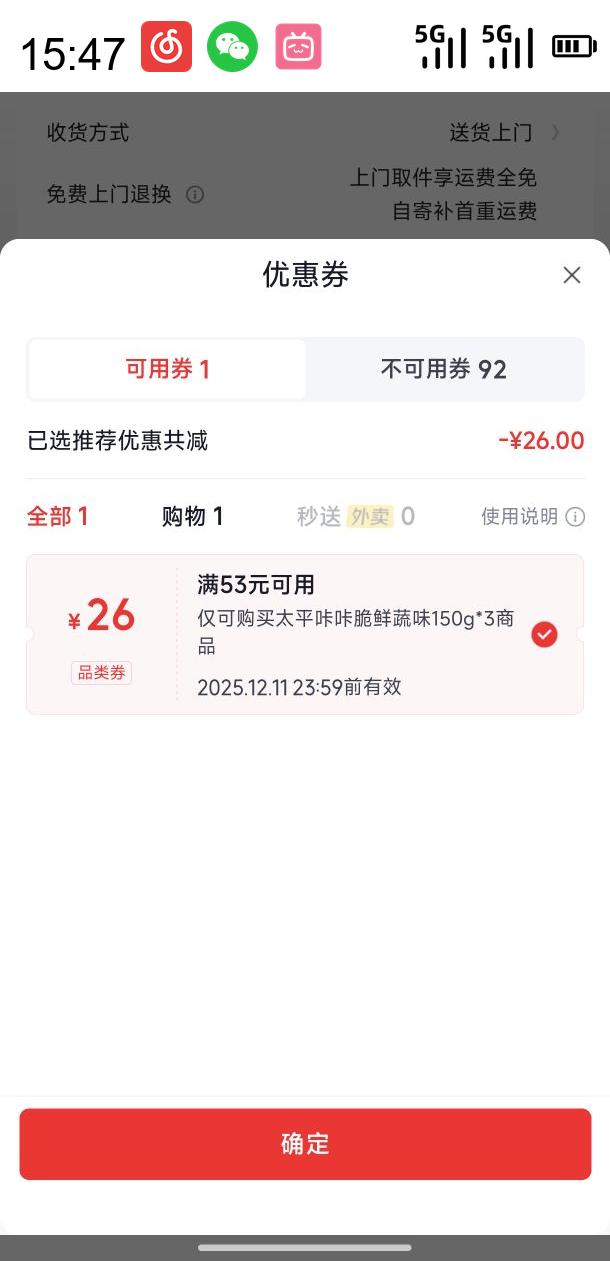Switch to the 可用券 tab

pos(167,369)
